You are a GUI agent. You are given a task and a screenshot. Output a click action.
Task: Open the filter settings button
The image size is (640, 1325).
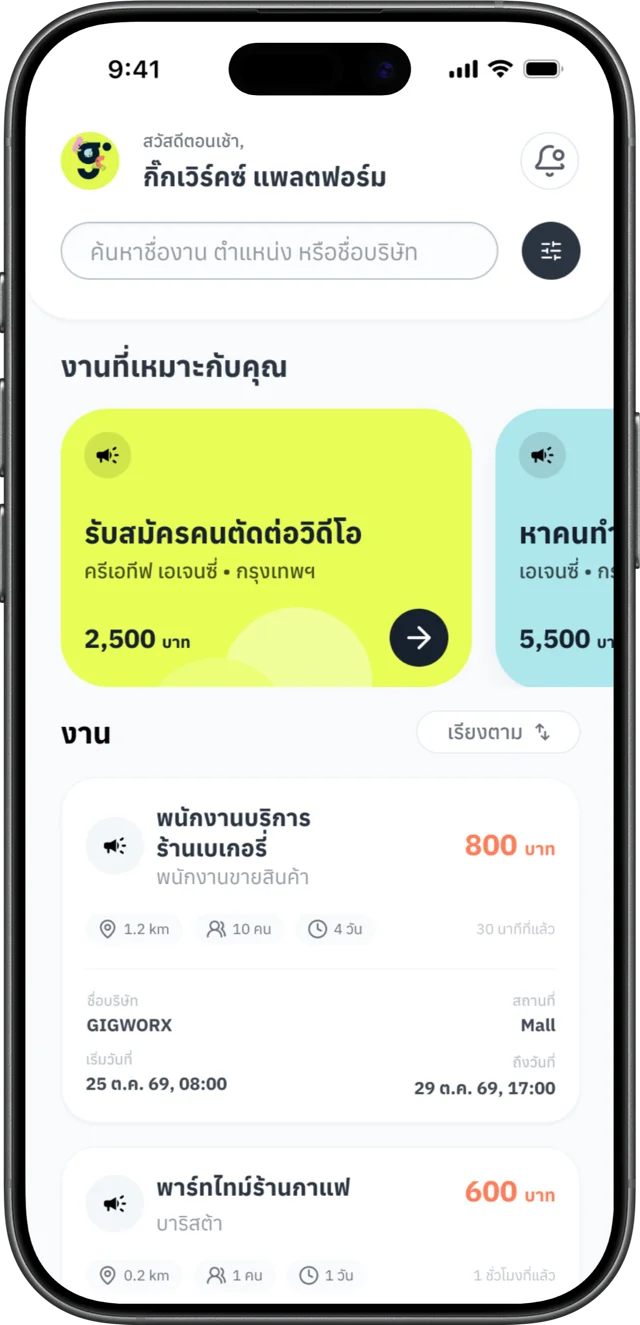click(x=551, y=251)
